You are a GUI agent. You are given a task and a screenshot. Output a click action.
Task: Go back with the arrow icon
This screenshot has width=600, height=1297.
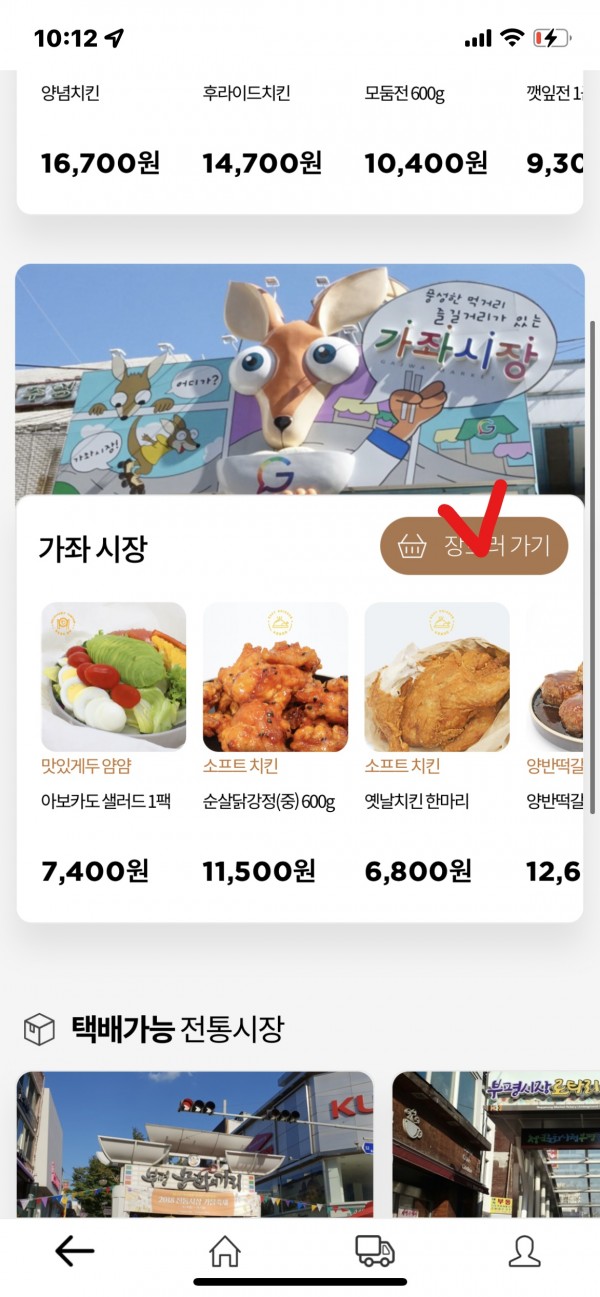(75, 1250)
